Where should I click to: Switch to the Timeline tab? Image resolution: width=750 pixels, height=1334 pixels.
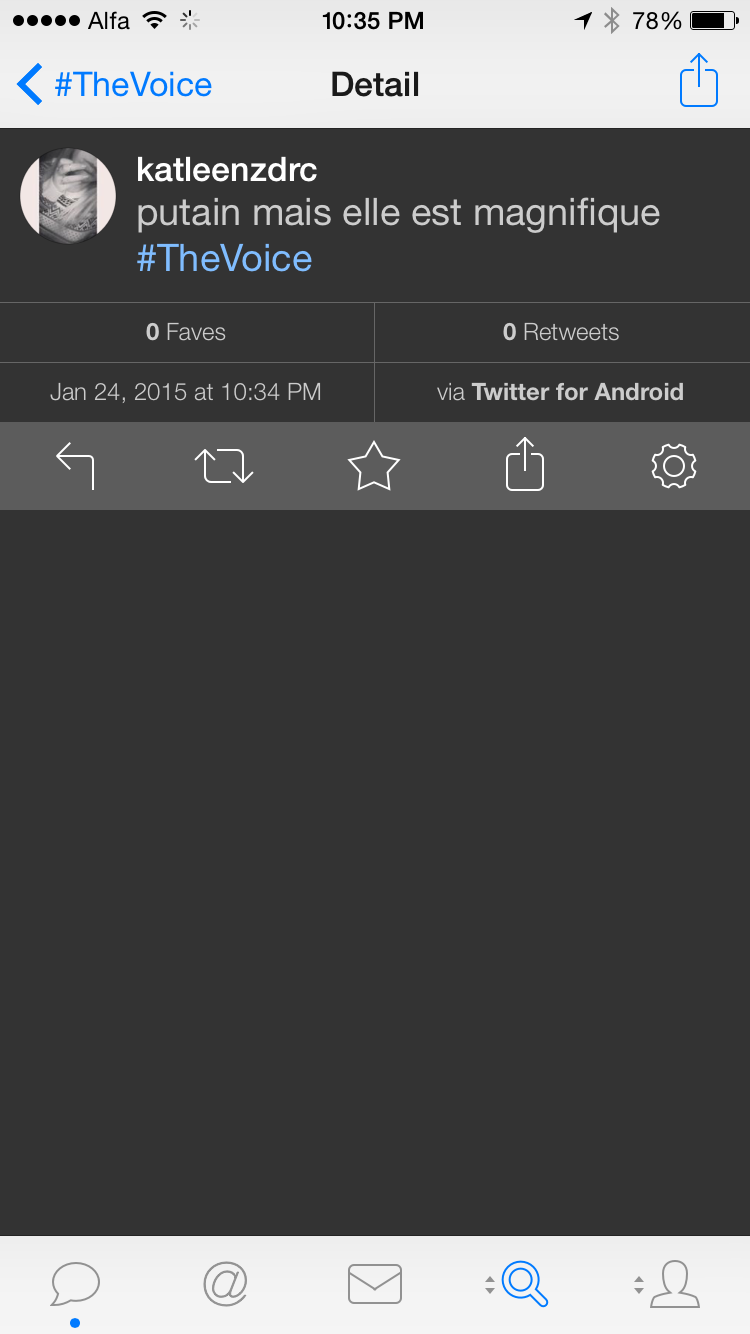[75, 1284]
